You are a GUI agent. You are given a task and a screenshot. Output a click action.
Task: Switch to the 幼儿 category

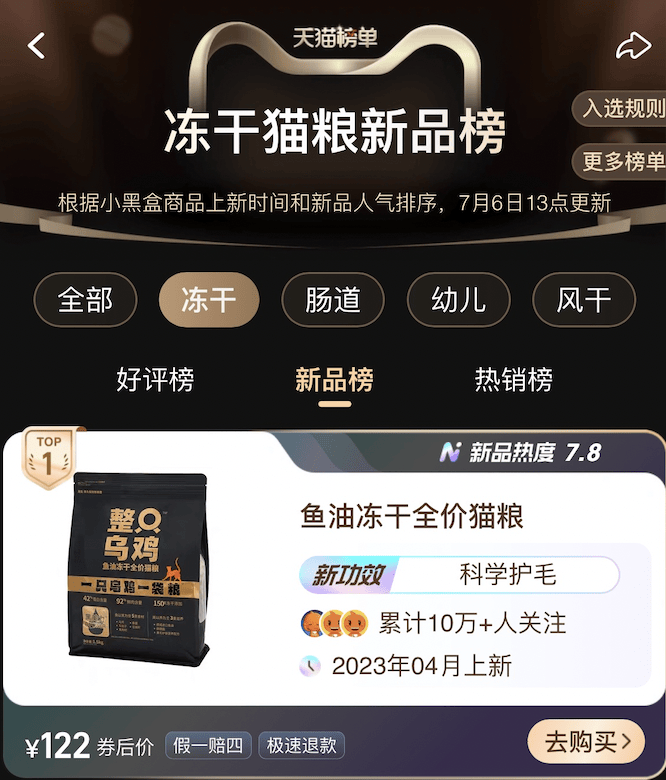click(458, 300)
